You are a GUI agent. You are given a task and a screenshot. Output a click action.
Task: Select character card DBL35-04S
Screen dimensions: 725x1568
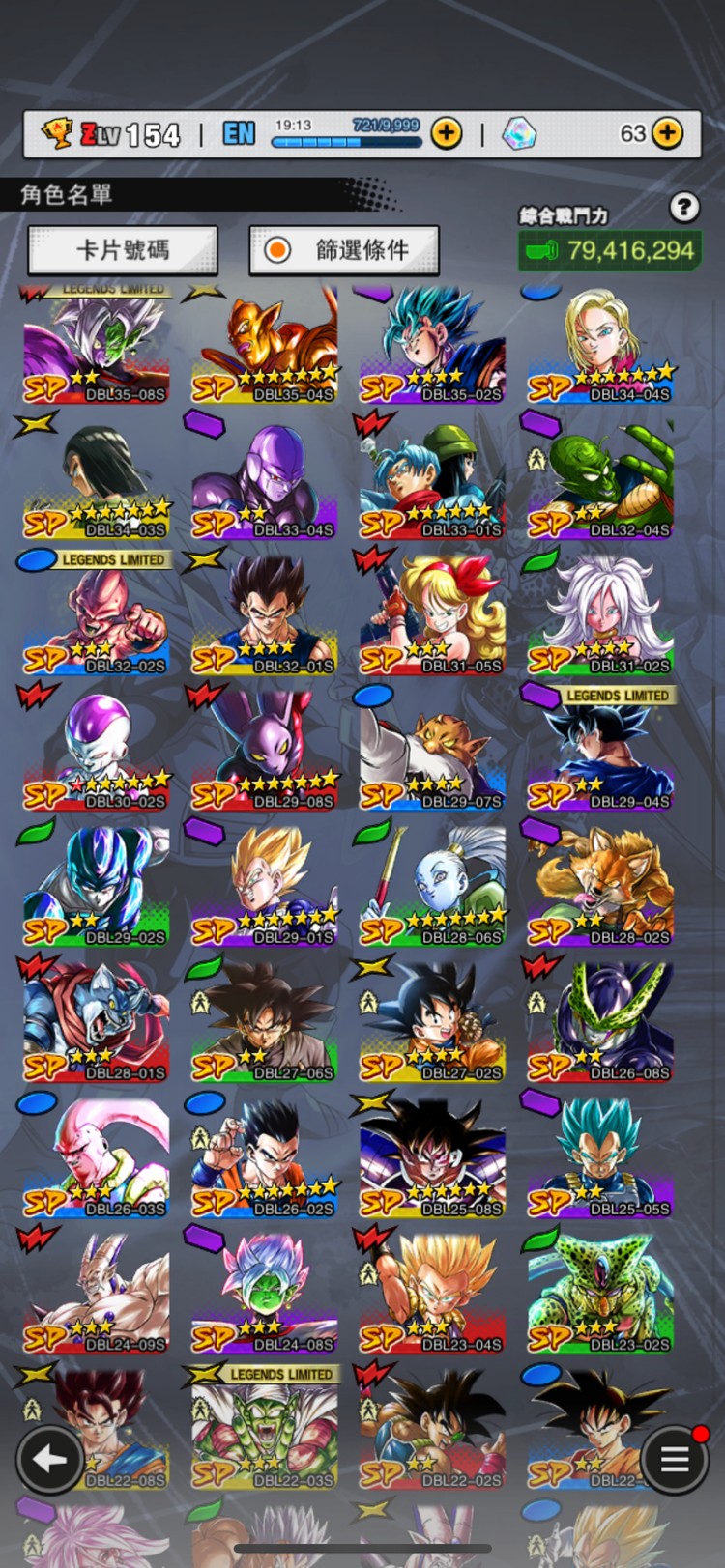tap(264, 346)
